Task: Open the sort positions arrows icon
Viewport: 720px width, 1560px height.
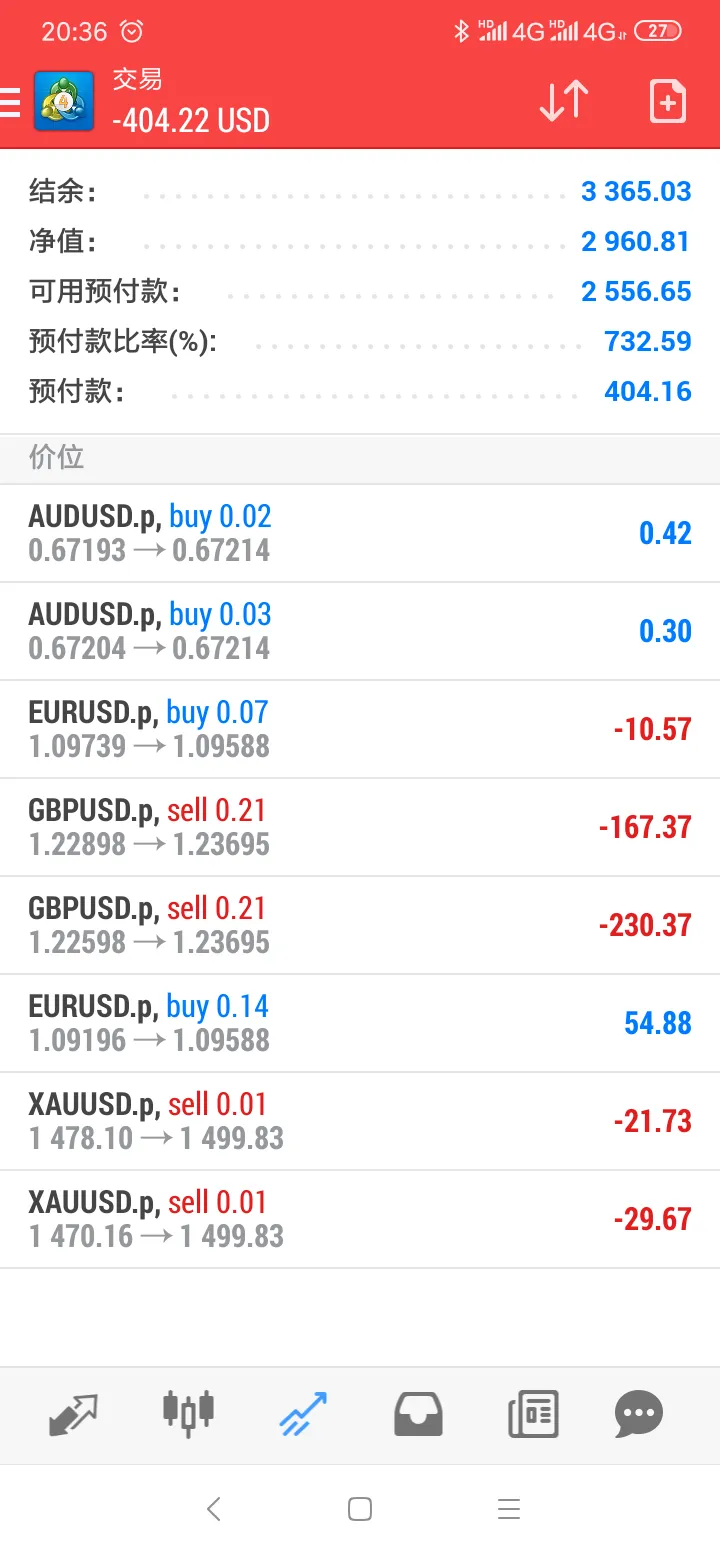Action: [x=564, y=101]
